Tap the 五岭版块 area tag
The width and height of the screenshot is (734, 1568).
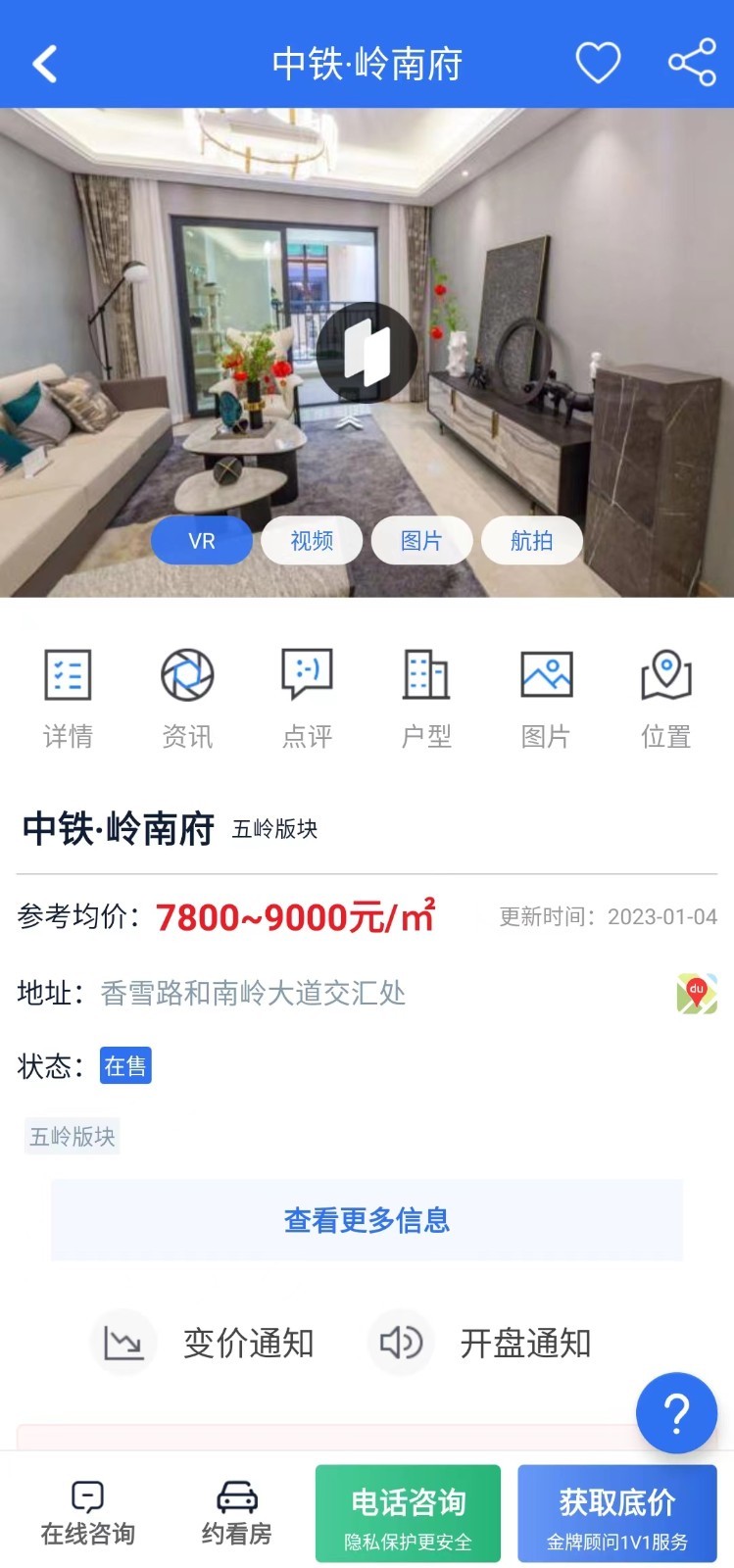click(x=72, y=1137)
